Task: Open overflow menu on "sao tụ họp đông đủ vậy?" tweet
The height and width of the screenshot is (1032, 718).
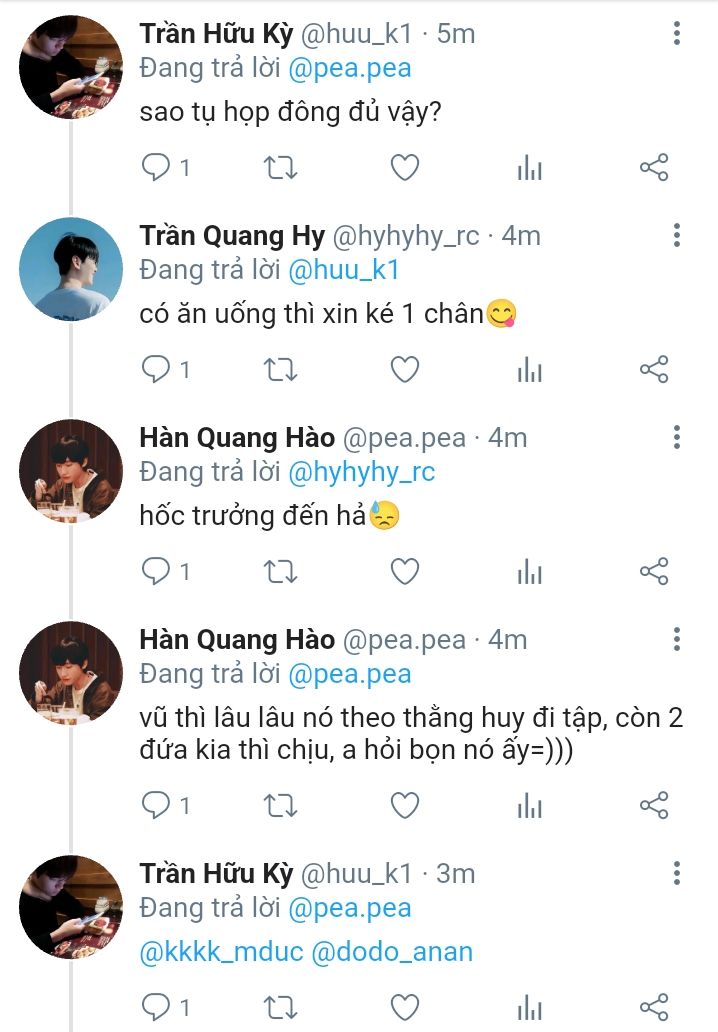Action: pos(677,35)
